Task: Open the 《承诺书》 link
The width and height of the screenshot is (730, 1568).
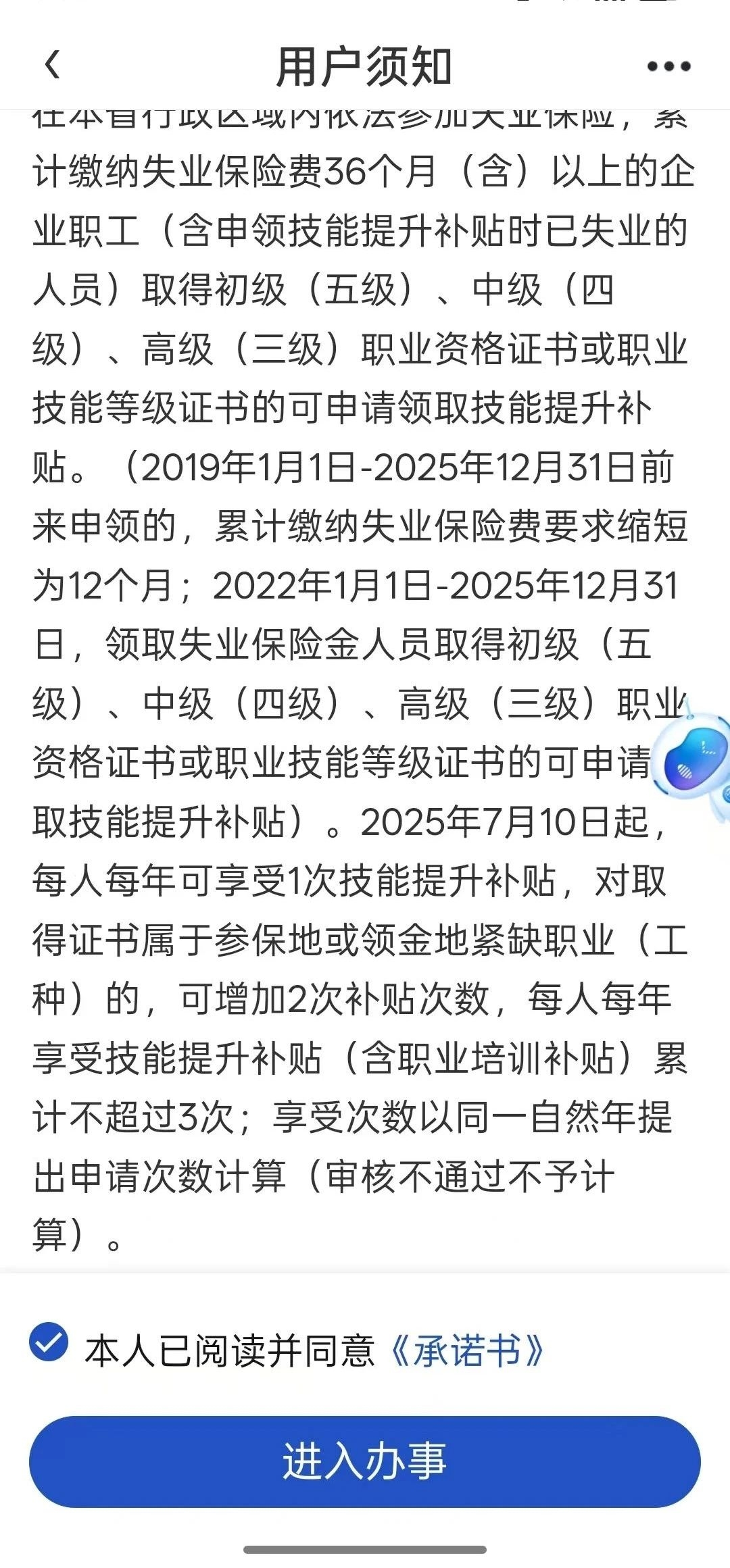Action: click(x=468, y=1350)
